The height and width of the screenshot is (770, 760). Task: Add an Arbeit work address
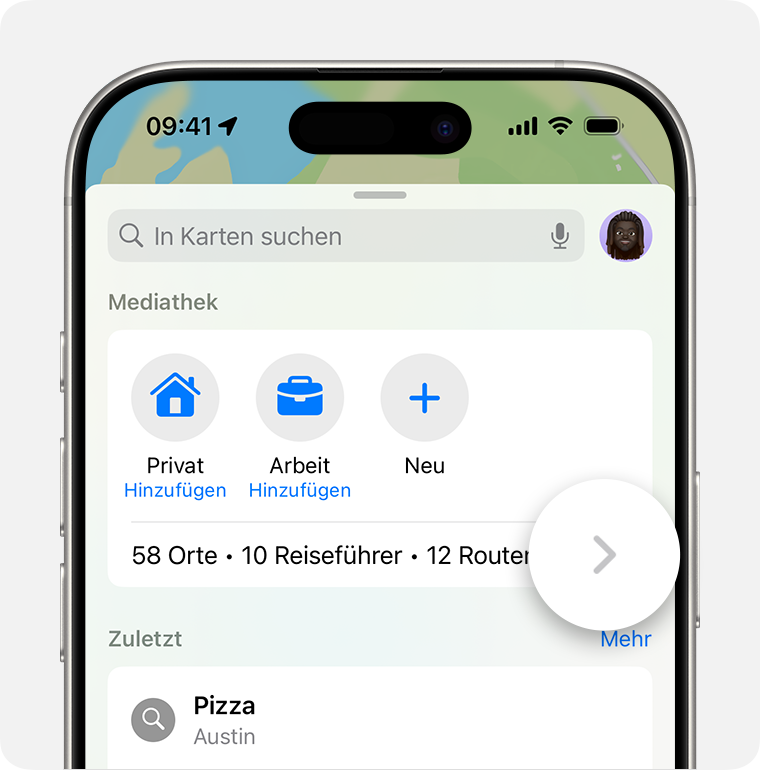[x=300, y=399]
